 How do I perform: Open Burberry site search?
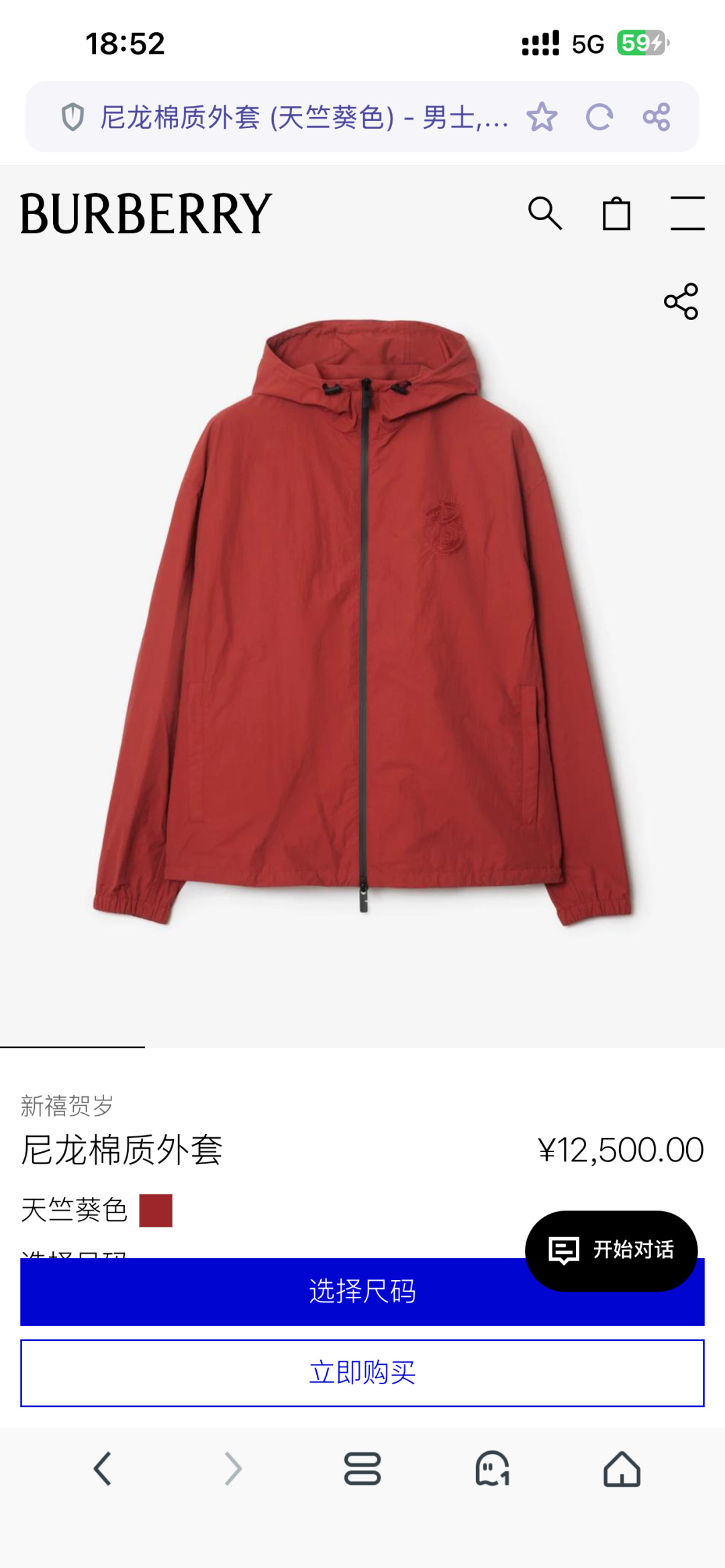pyautogui.click(x=544, y=214)
